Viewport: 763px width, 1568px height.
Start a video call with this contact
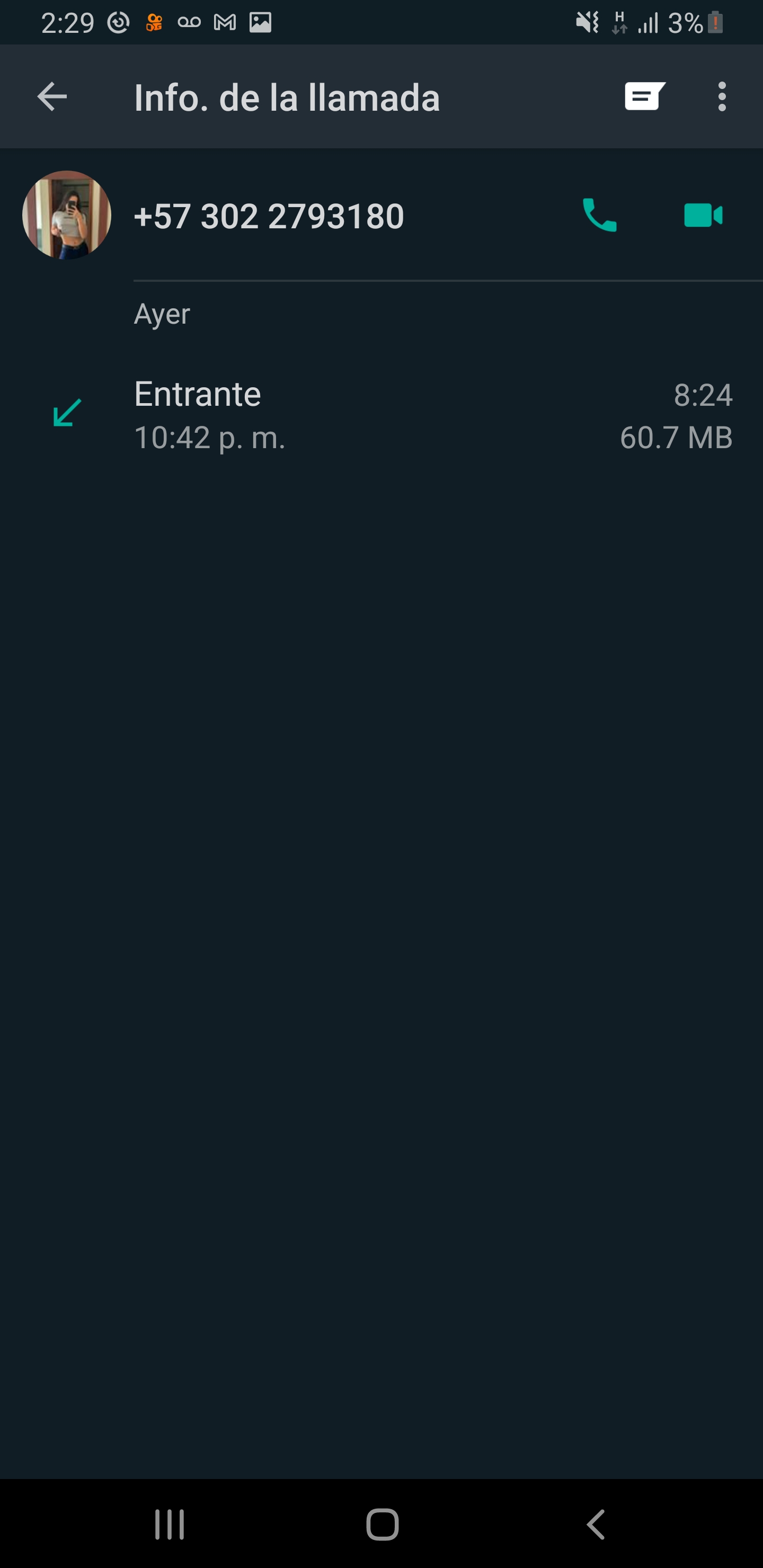point(703,216)
